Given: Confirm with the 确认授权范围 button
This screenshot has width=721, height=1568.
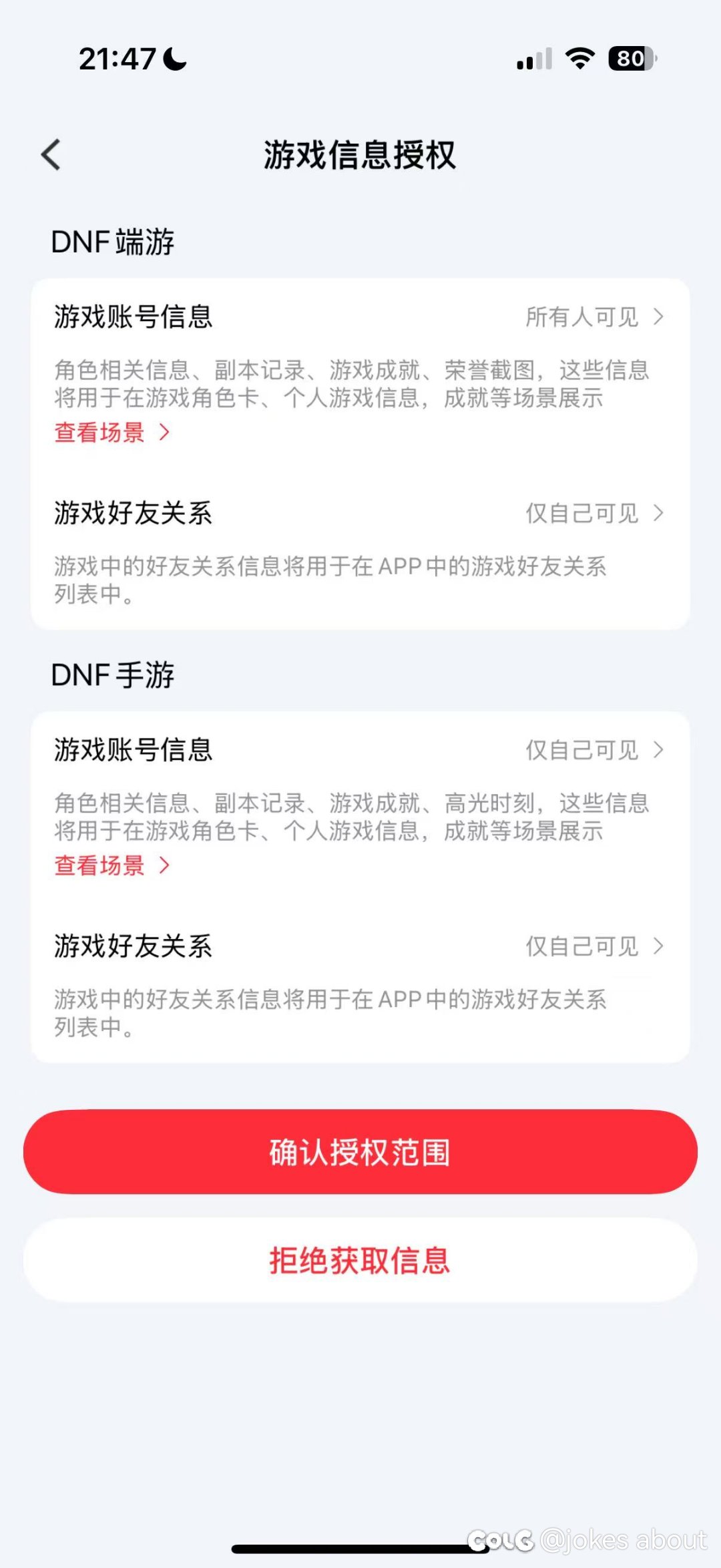Looking at the screenshot, I should [x=360, y=1152].
